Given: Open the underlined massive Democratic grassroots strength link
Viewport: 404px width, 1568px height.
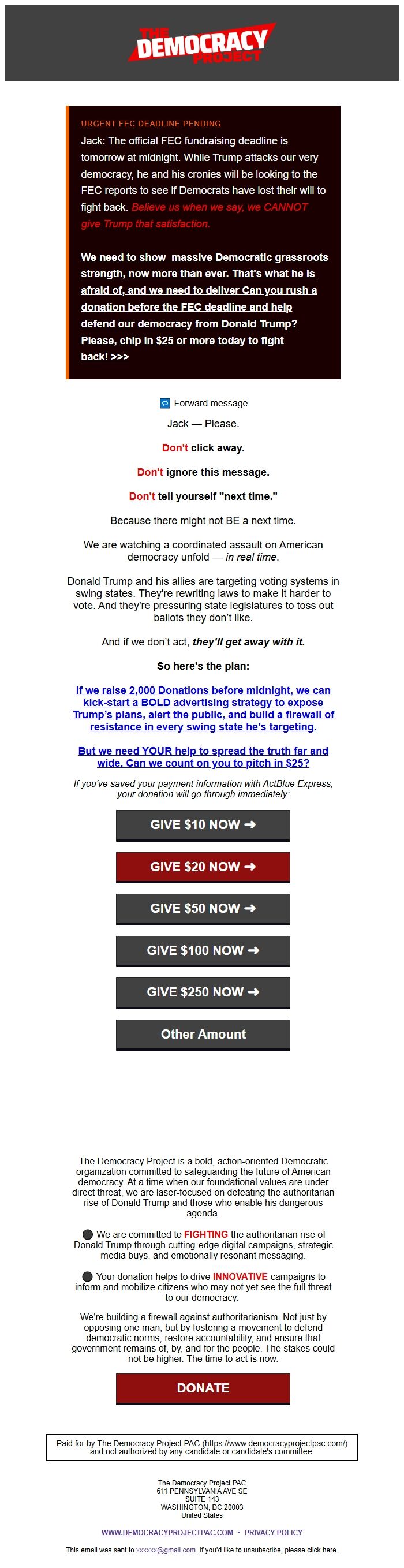Looking at the screenshot, I should [x=204, y=307].
